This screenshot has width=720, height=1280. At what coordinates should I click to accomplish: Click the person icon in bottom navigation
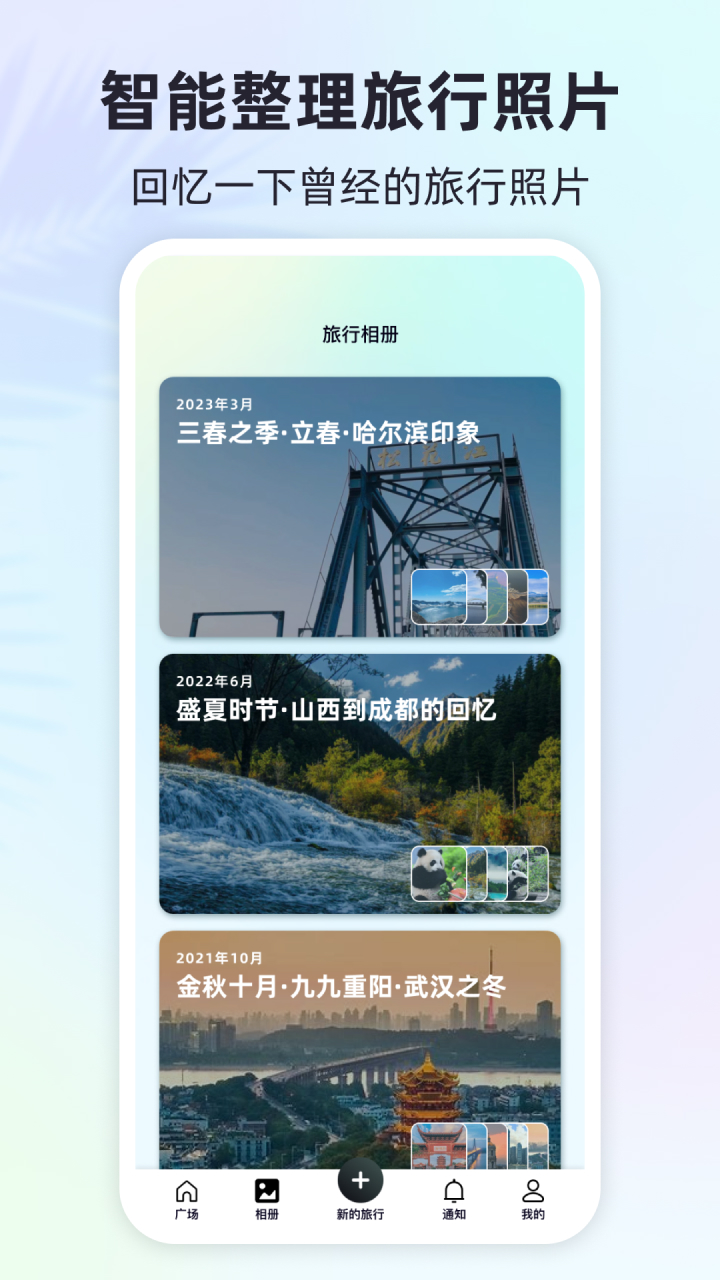[531, 1192]
